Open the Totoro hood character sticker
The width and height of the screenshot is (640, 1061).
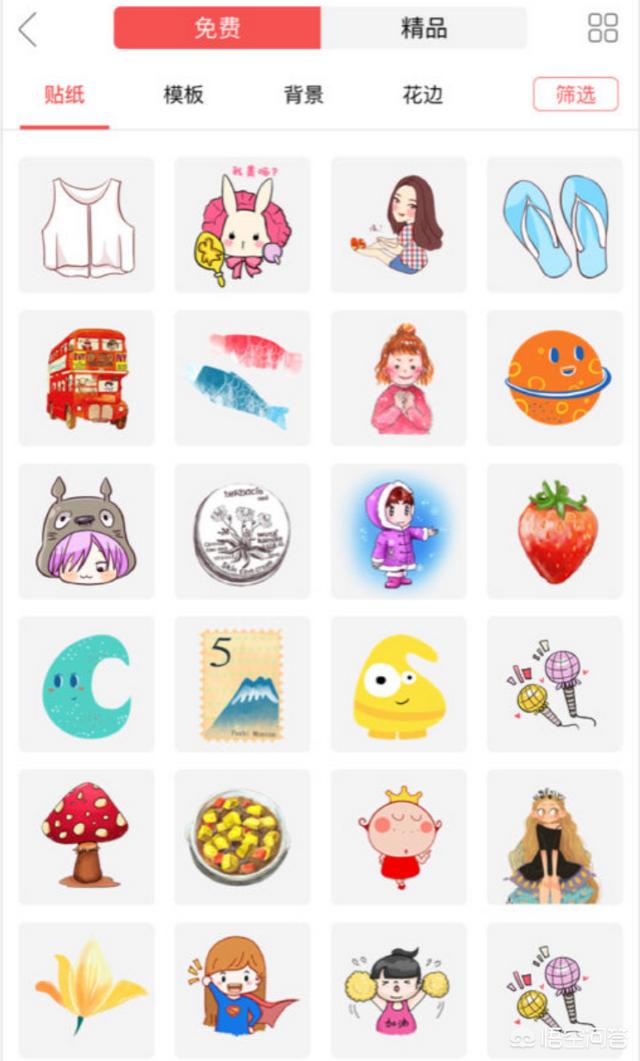point(87,531)
